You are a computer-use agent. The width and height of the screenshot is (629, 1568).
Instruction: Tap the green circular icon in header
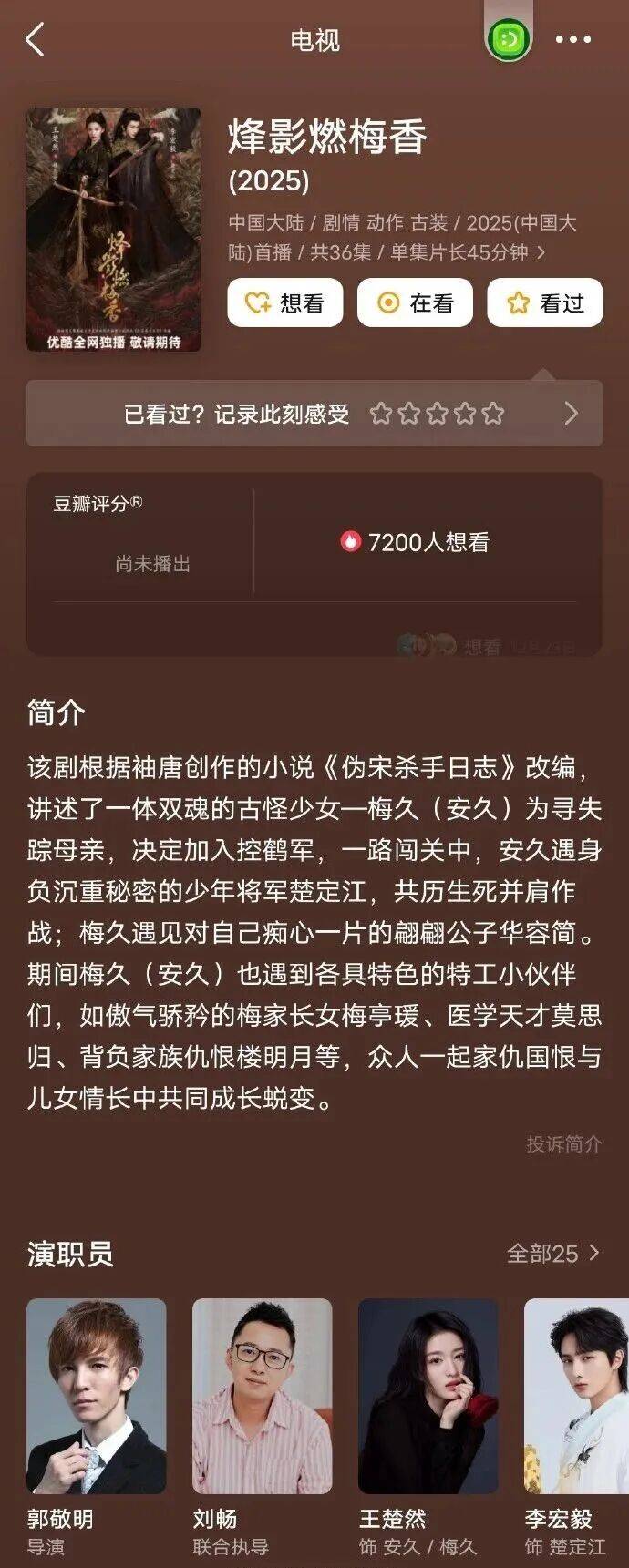pyautogui.click(x=509, y=40)
